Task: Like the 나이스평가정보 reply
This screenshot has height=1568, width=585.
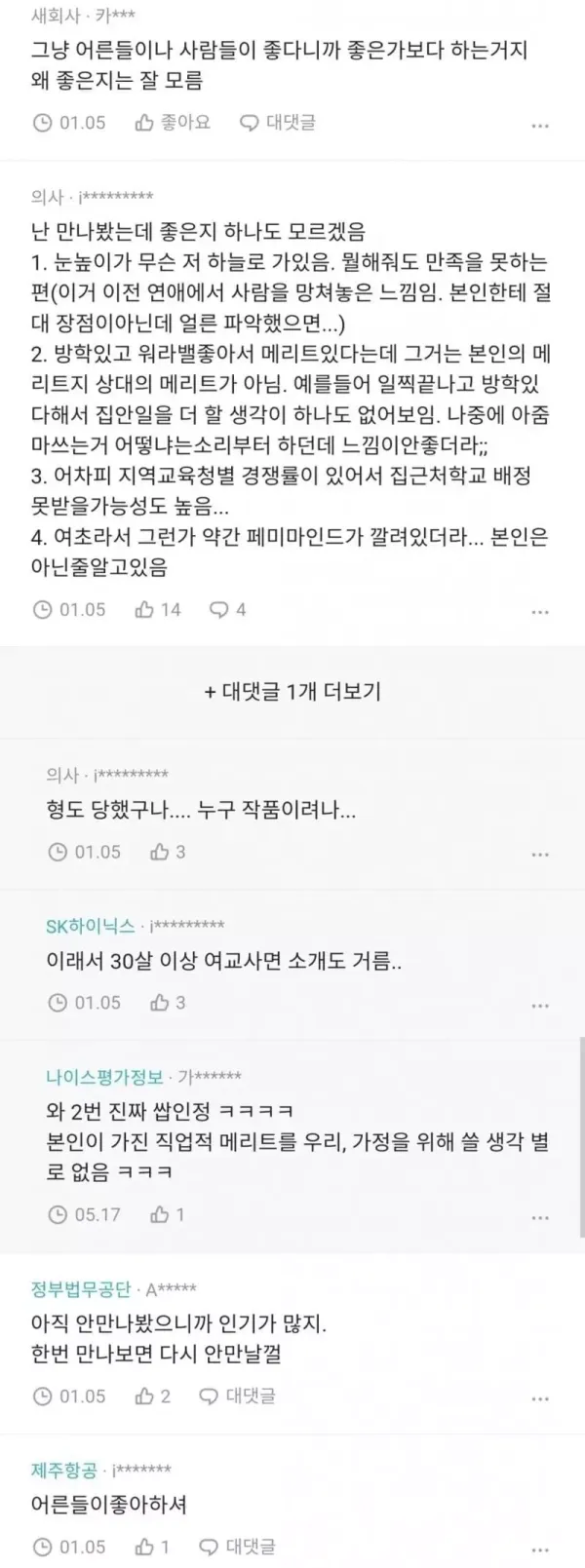Action: 167,1214
